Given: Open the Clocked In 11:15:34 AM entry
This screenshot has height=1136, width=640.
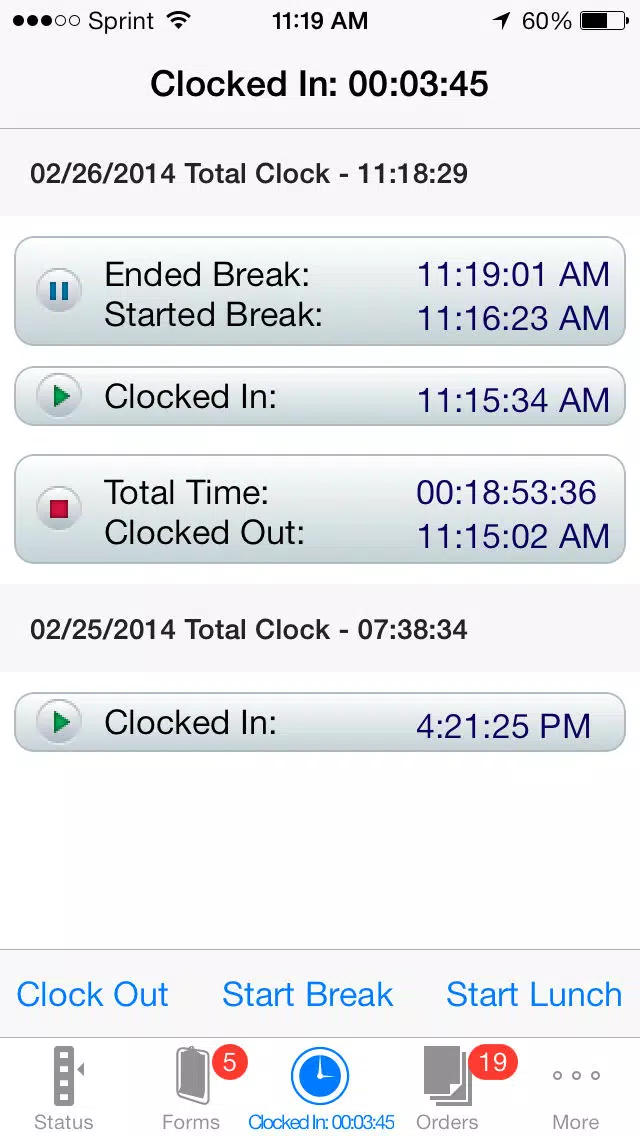Looking at the screenshot, I should (x=320, y=396).
